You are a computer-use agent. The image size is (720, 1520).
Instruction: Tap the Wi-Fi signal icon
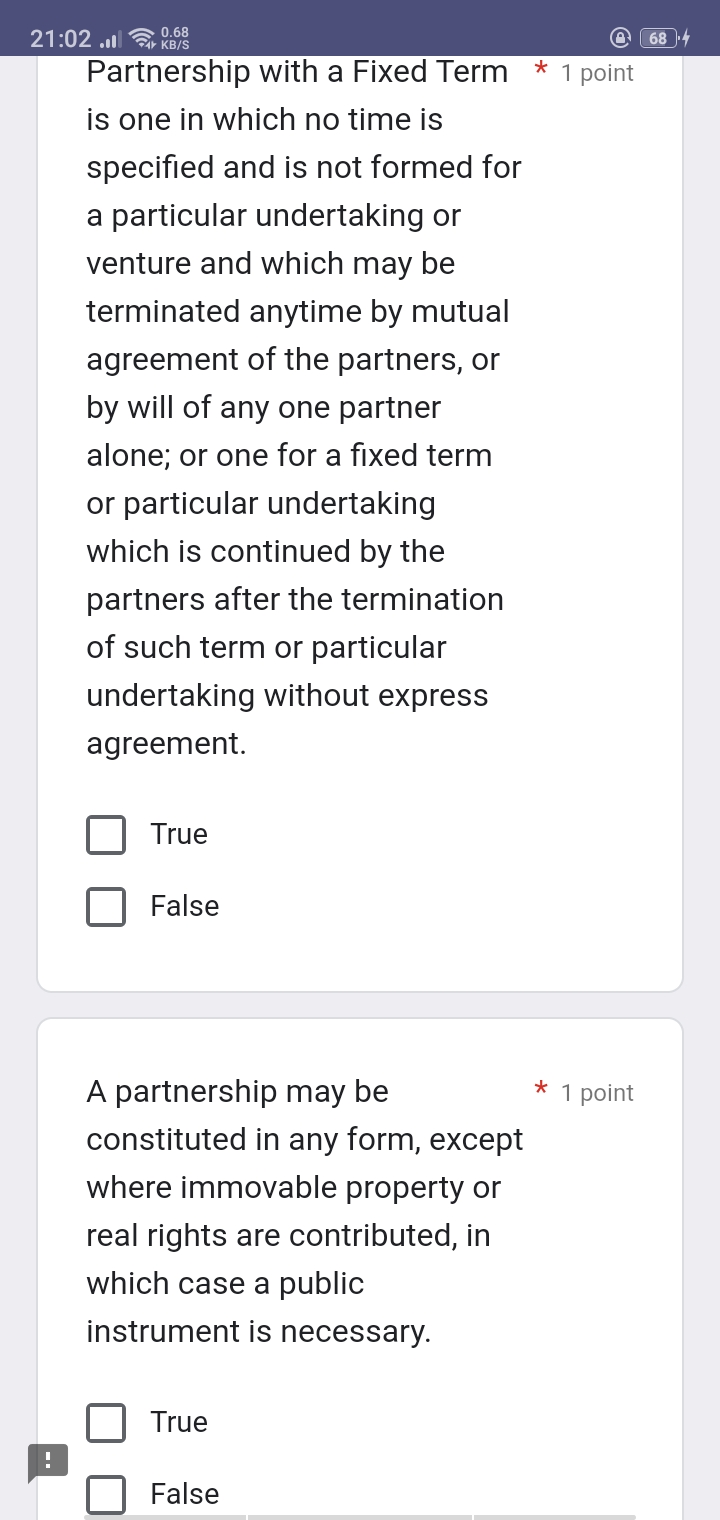tap(141, 38)
